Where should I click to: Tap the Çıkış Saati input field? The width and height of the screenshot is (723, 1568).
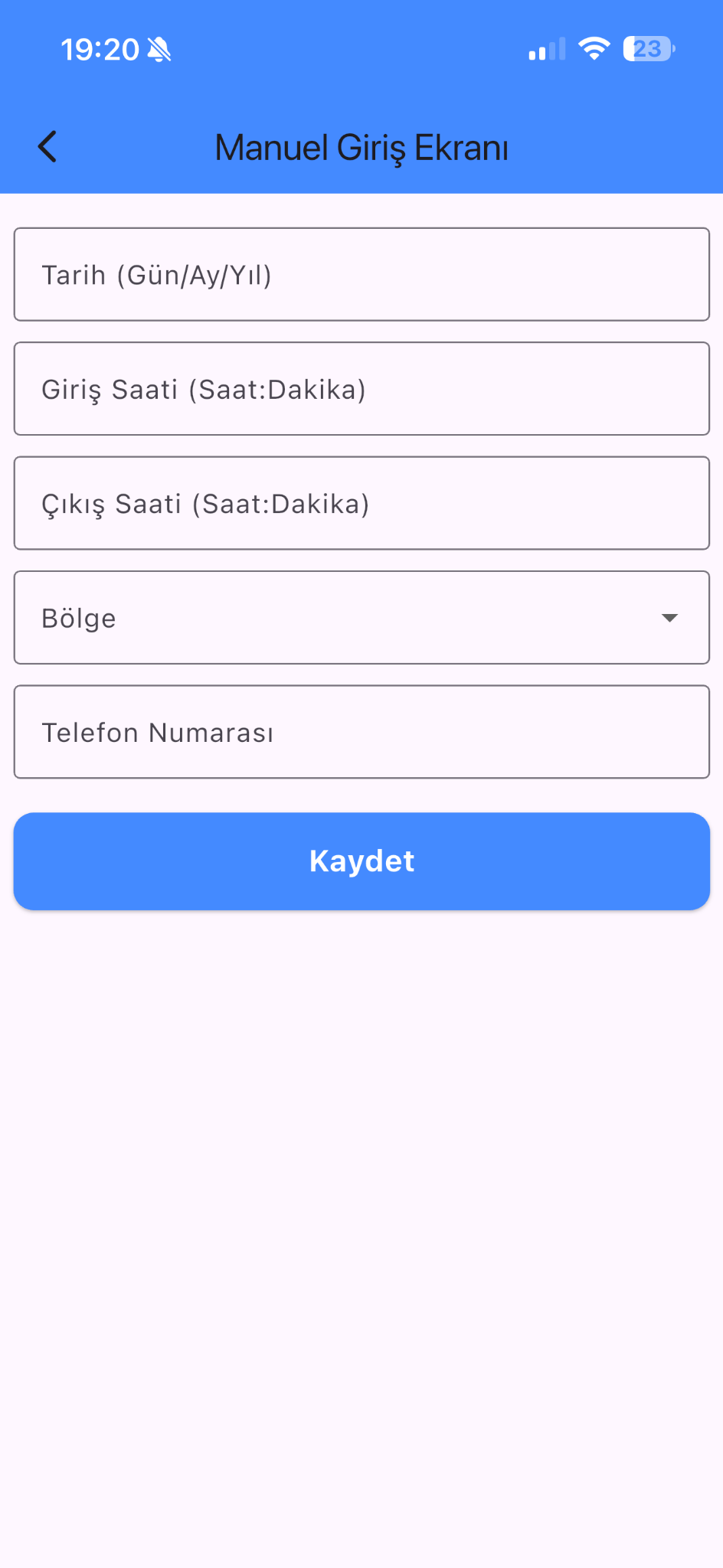tap(361, 503)
